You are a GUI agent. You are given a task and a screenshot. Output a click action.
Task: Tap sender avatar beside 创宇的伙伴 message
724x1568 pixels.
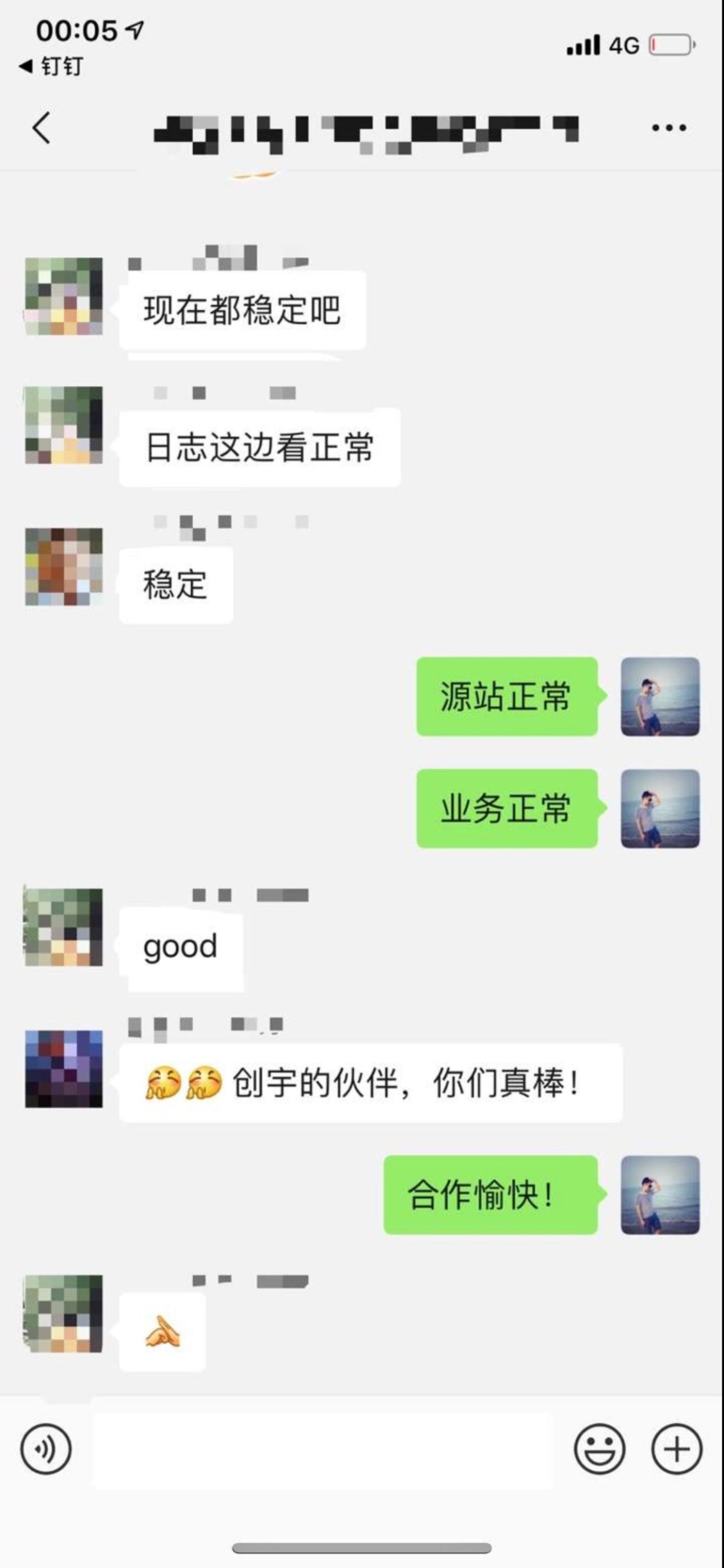(x=63, y=1068)
